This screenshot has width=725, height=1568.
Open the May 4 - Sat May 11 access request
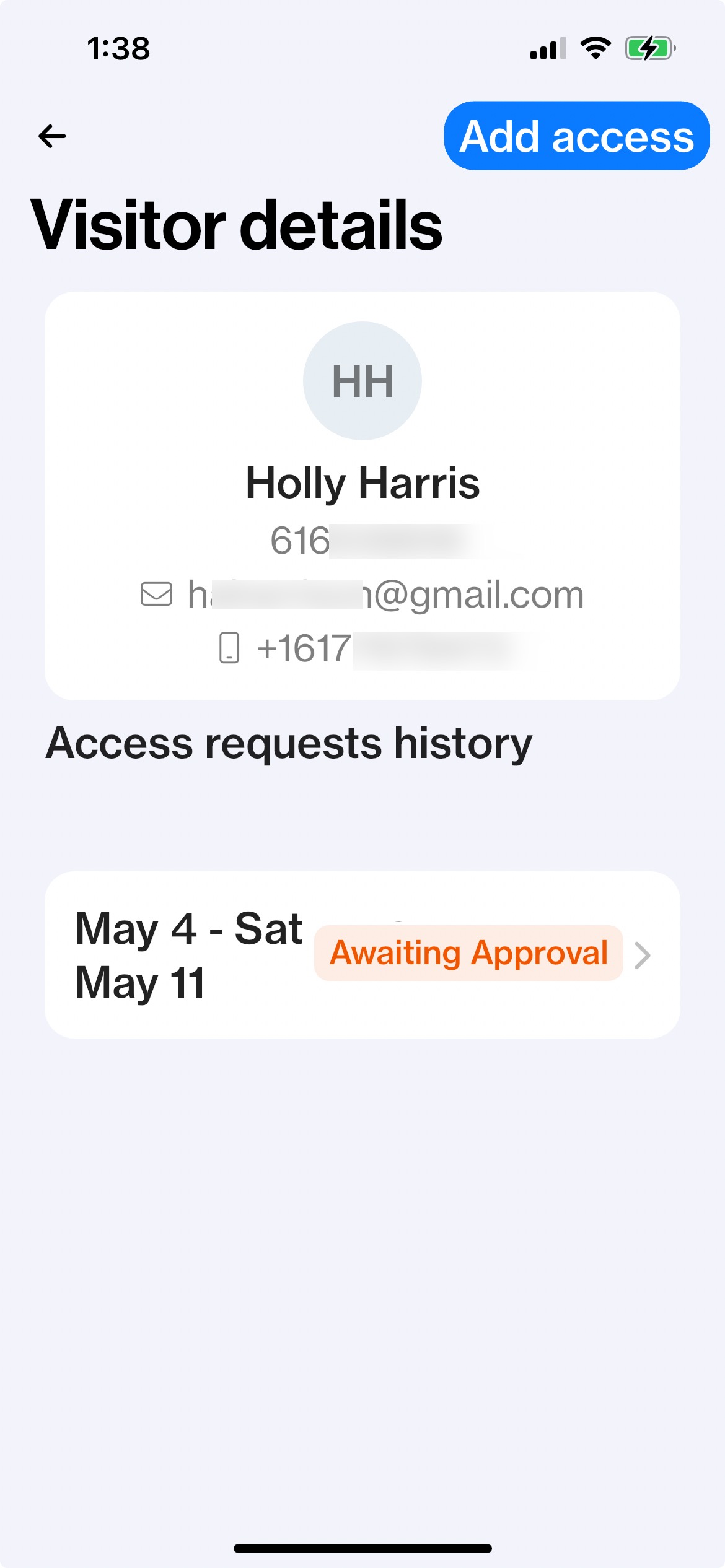pos(362,955)
